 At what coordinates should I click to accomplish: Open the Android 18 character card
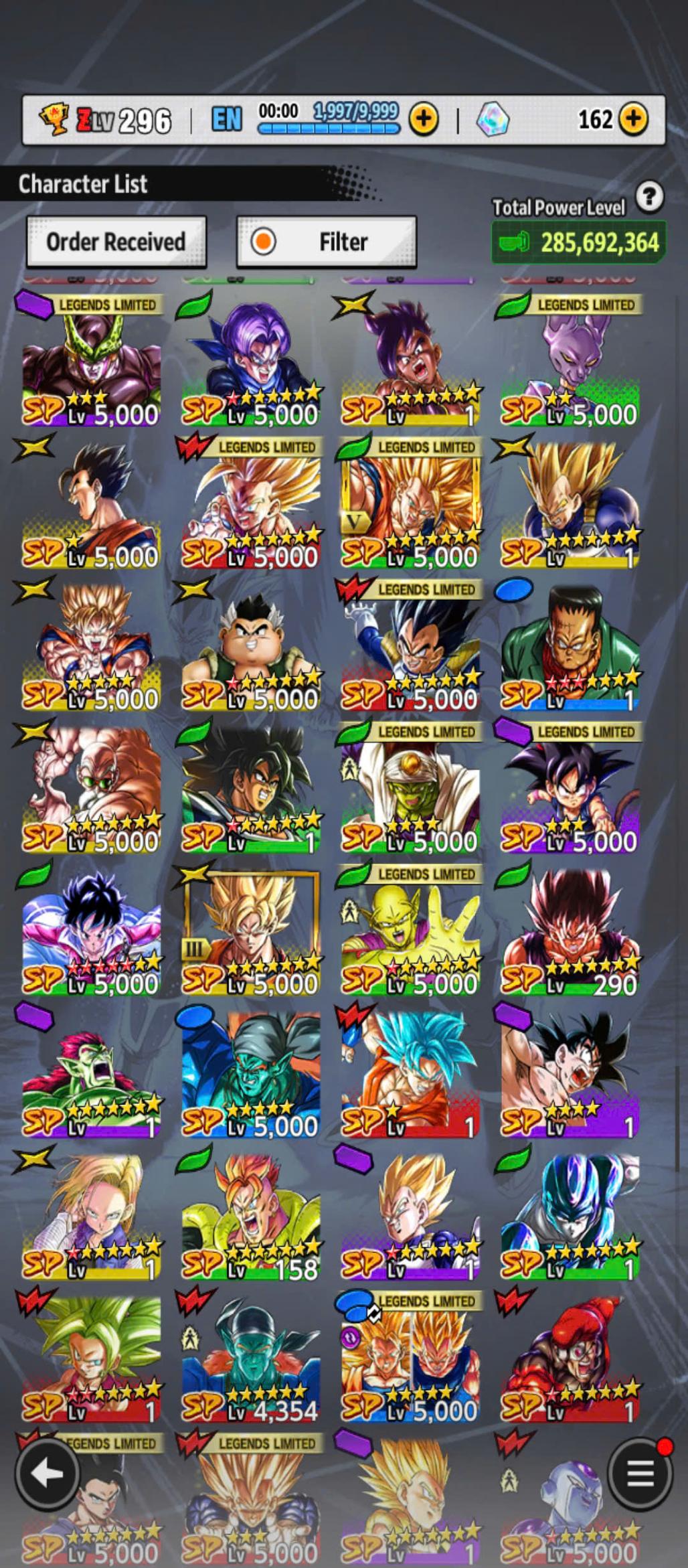tap(92, 1217)
